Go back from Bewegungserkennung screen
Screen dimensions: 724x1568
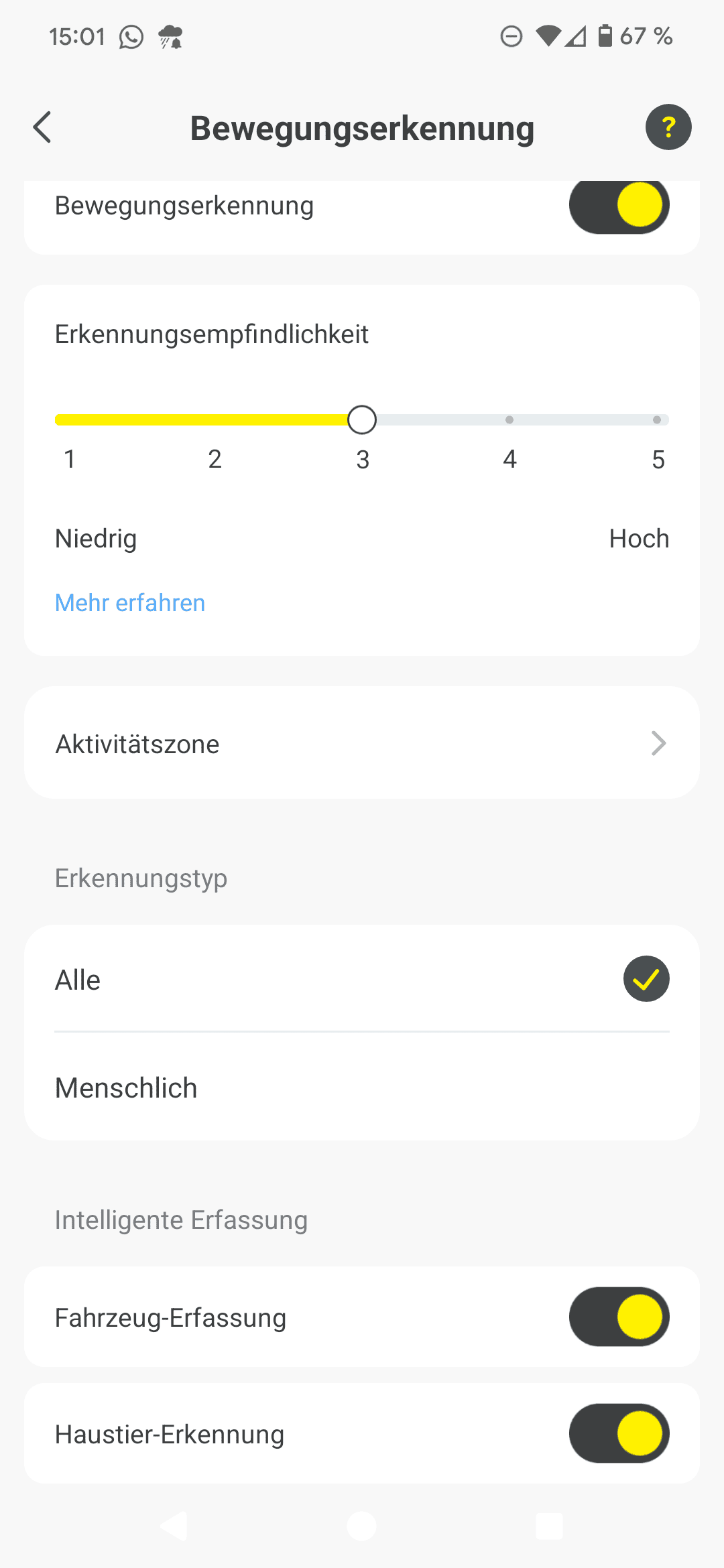pyautogui.click(x=42, y=127)
